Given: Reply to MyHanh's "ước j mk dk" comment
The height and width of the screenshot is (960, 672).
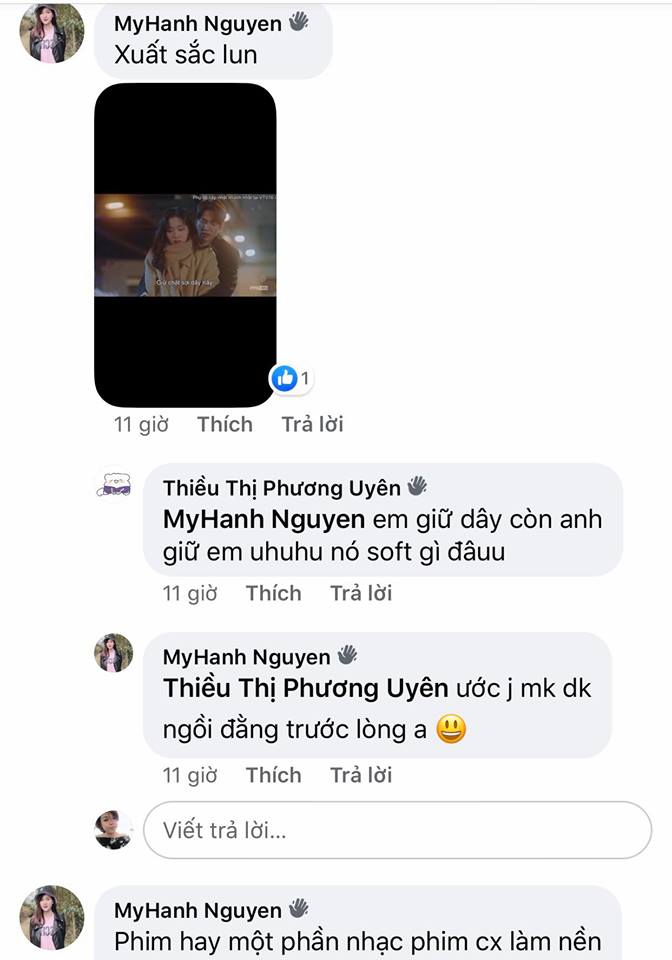Looking at the screenshot, I should pyautogui.click(x=361, y=775).
